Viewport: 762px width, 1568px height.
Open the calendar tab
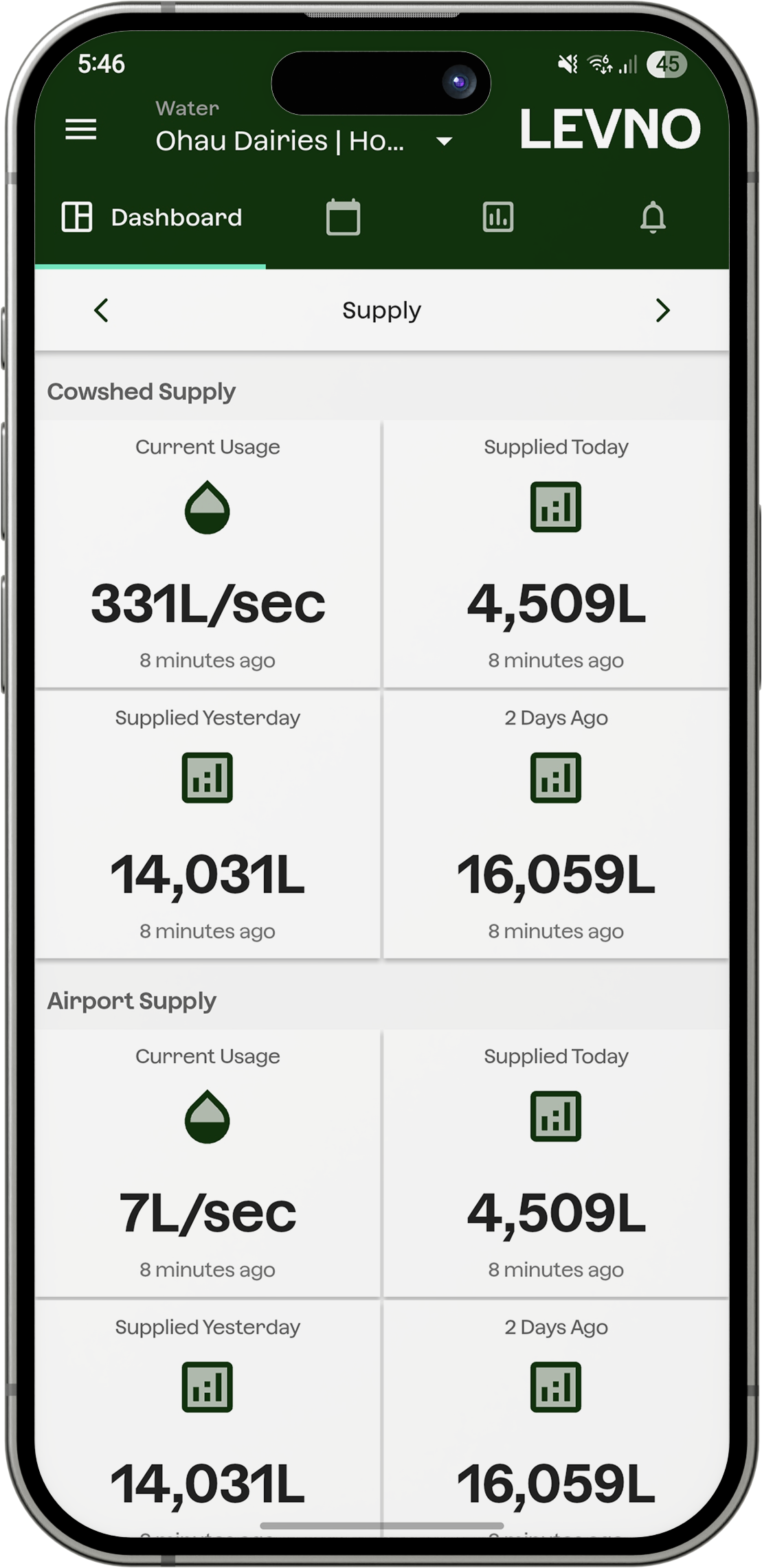click(343, 218)
